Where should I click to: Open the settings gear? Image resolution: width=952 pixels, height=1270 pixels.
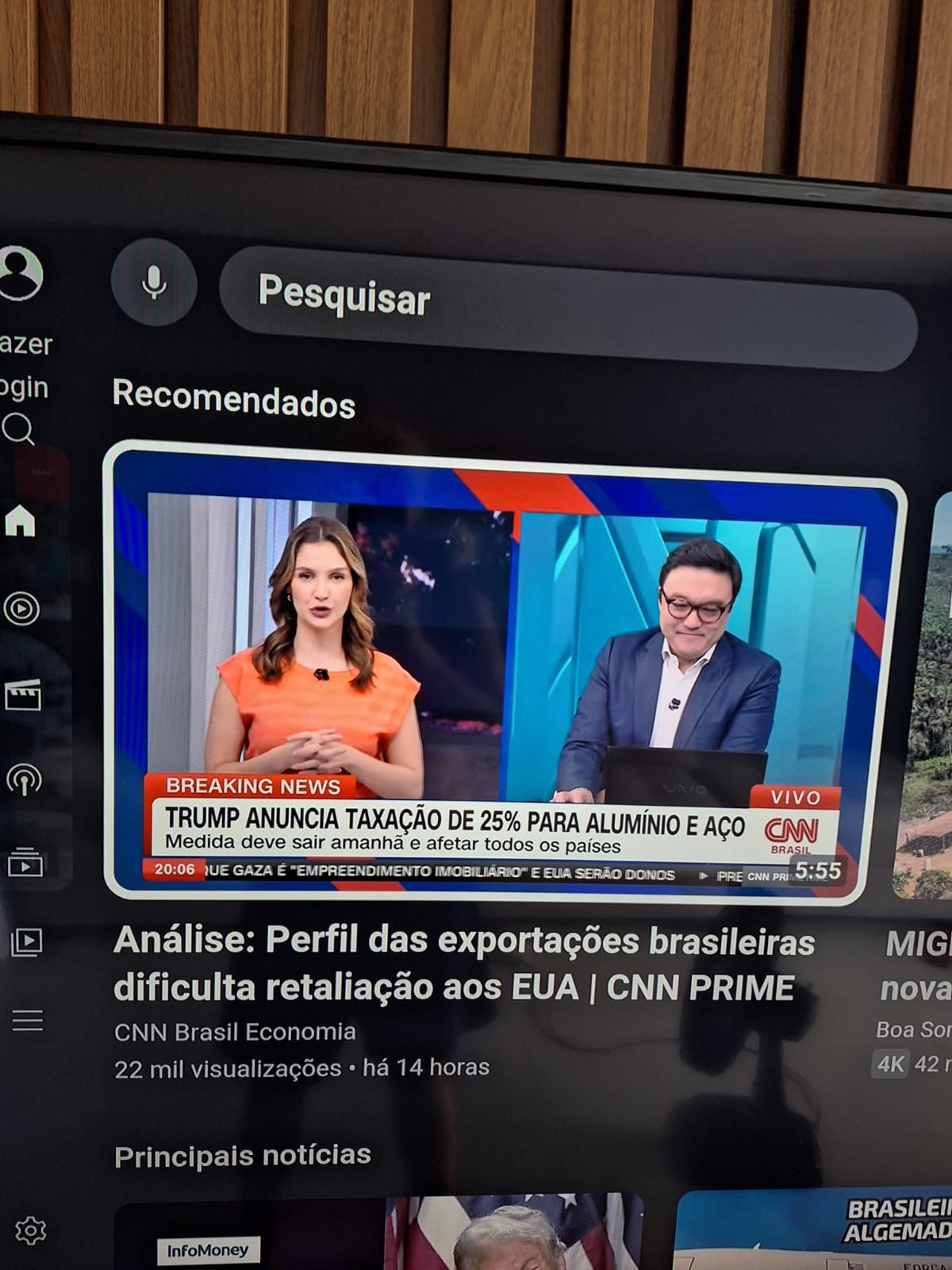coord(30,1230)
